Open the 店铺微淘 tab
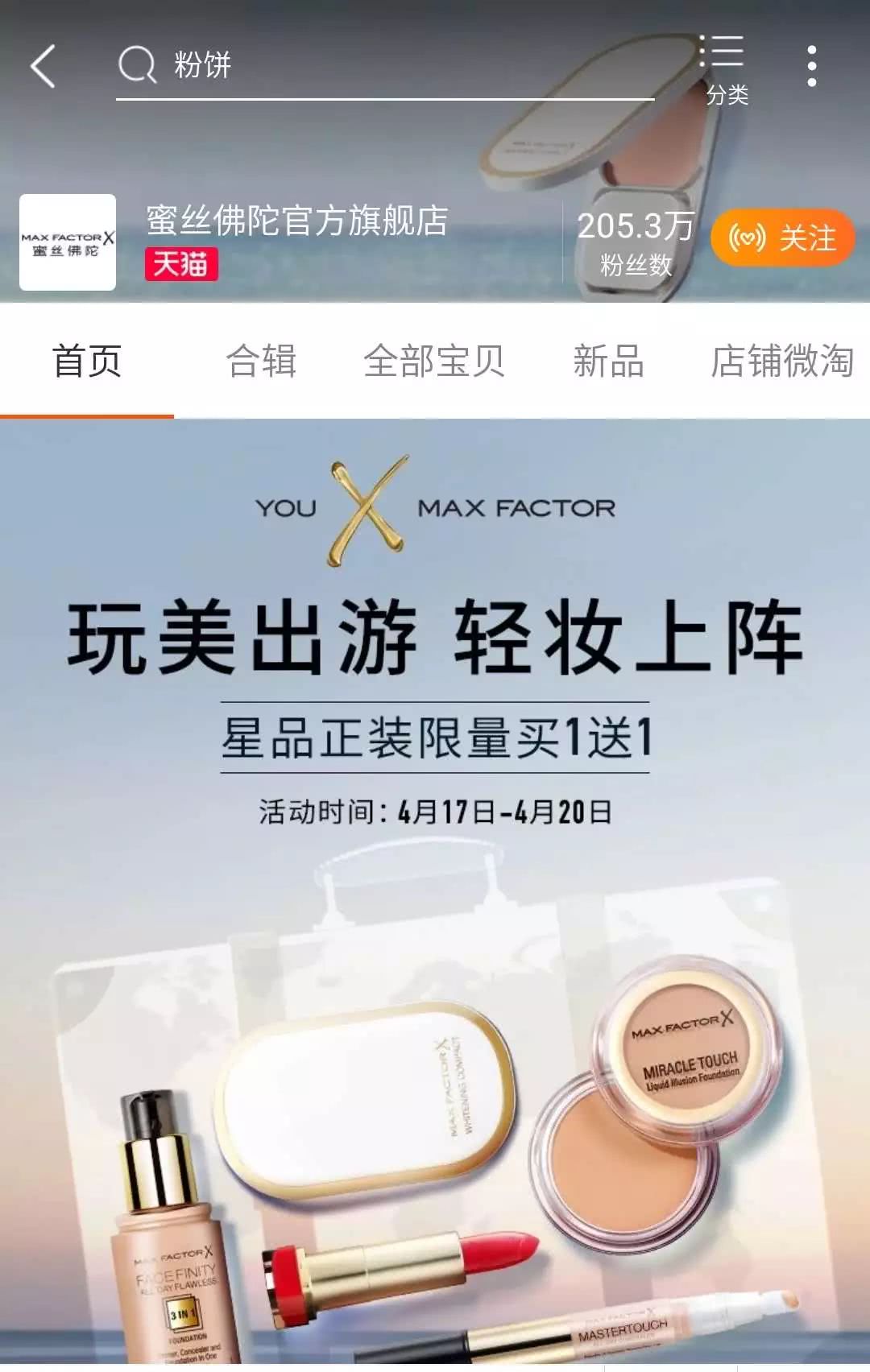The width and height of the screenshot is (870, 1372). coord(781,361)
